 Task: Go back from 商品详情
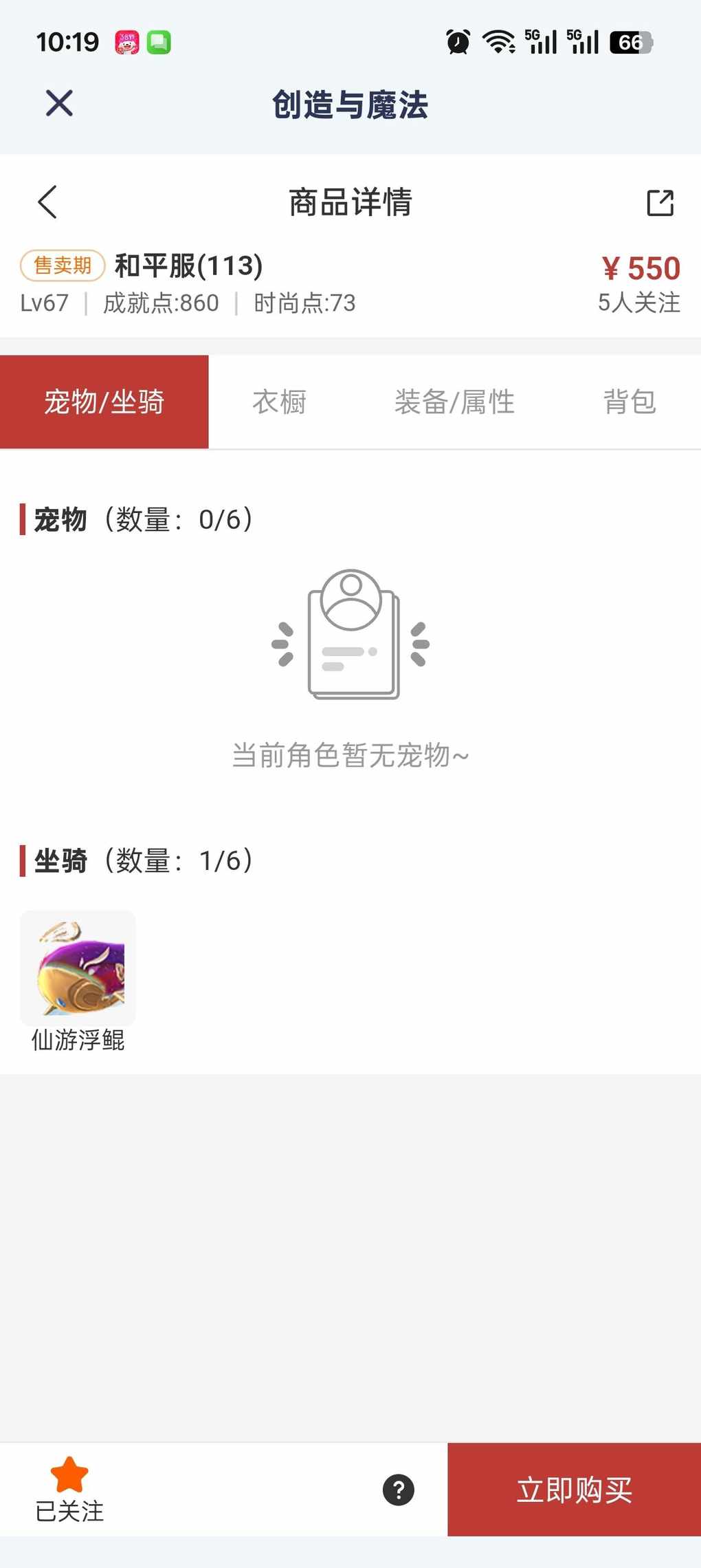[x=47, y=202]
